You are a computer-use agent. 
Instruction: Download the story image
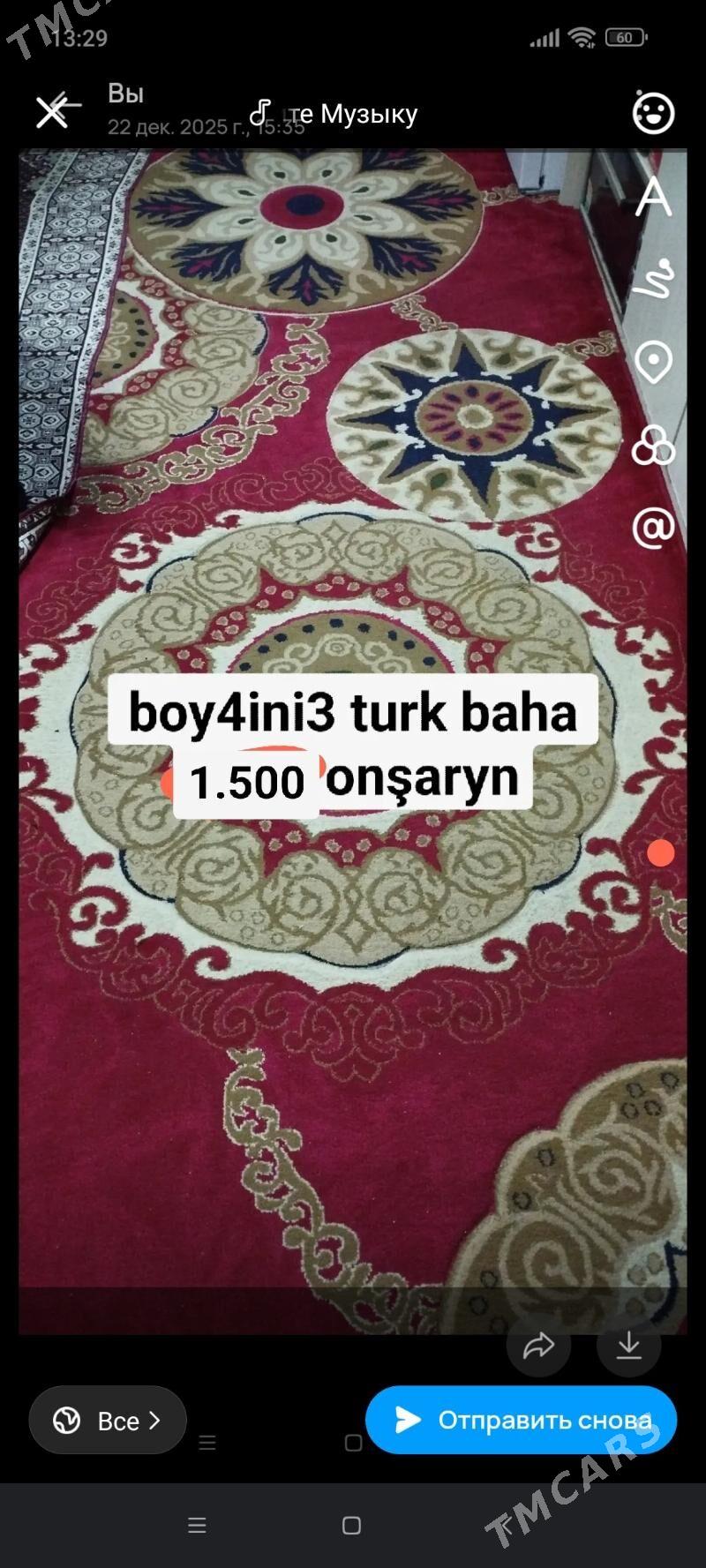628,1346
